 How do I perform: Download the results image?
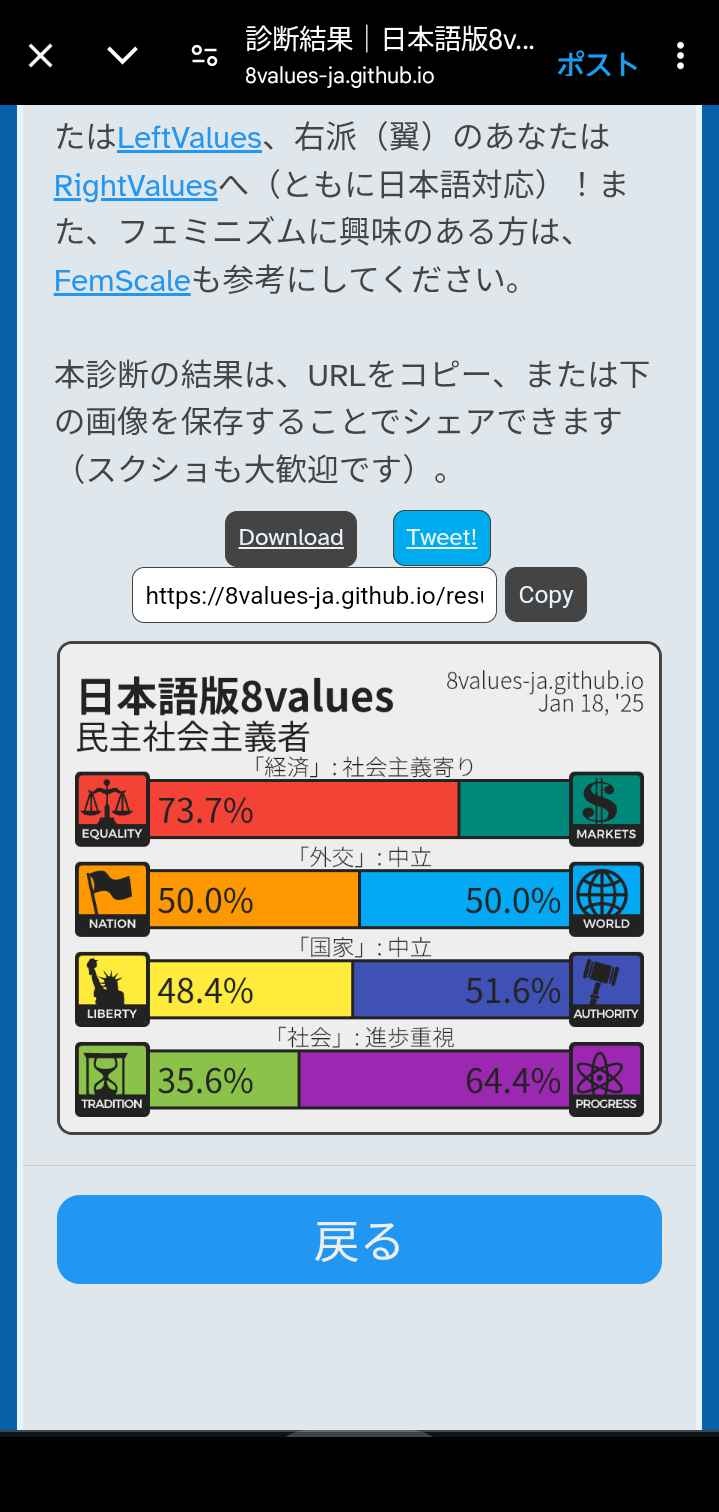291,538
